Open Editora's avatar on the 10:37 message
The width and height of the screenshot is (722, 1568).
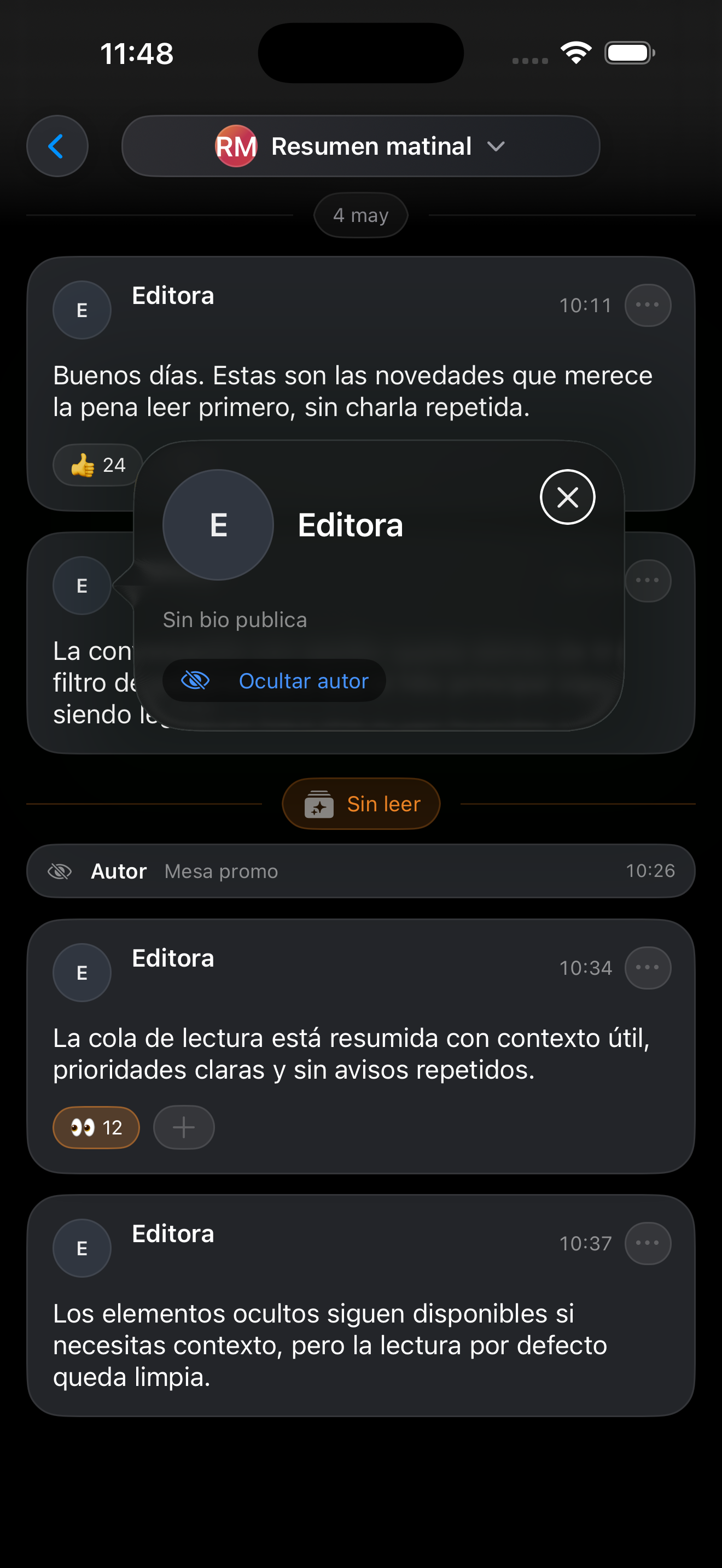(x=82, y=1248)
